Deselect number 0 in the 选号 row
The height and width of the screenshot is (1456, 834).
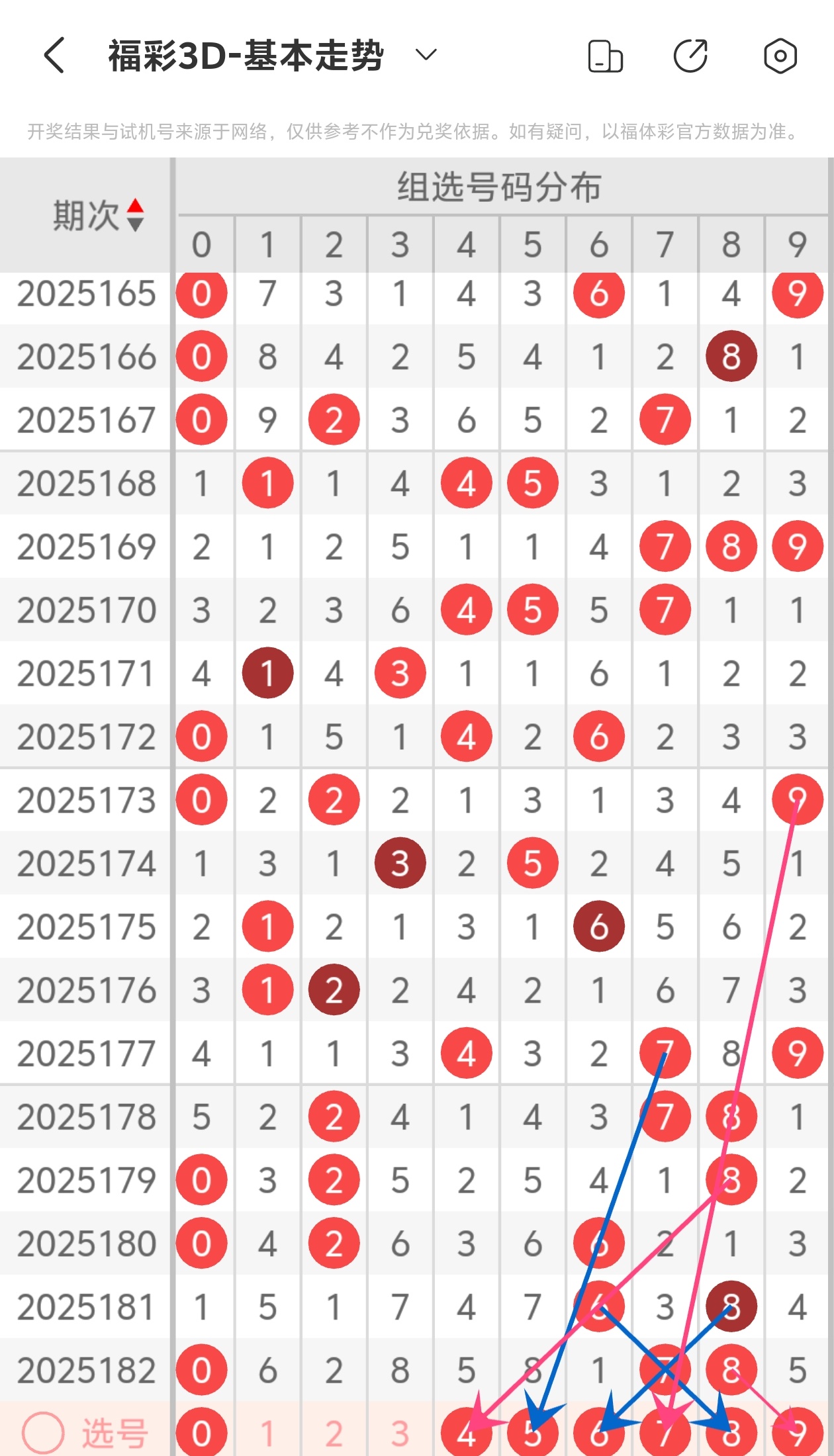point(201,1433)
